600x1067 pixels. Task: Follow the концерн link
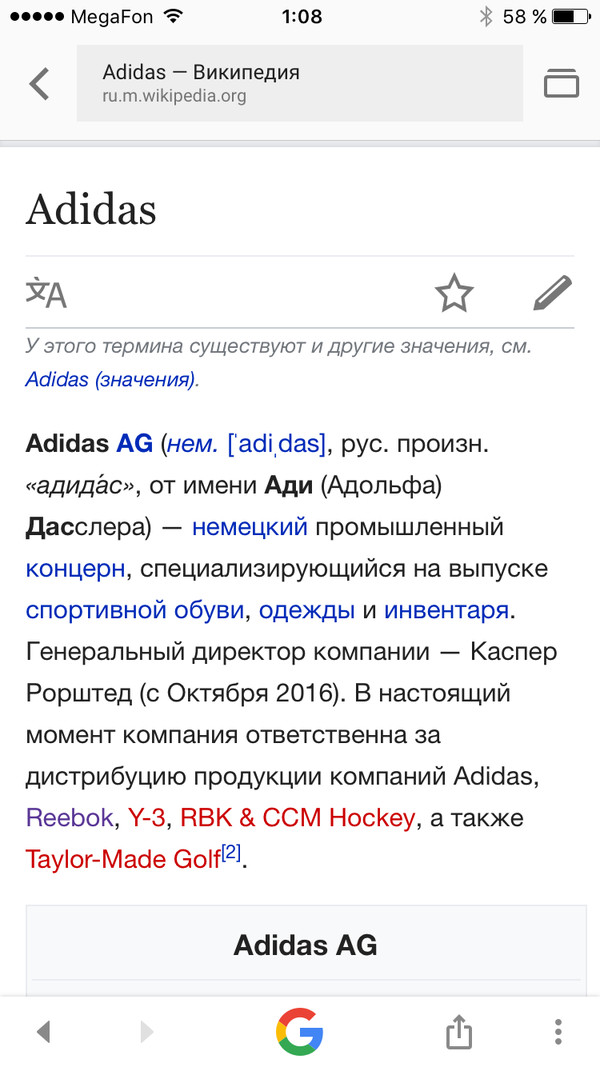click(x=75, y=568)
